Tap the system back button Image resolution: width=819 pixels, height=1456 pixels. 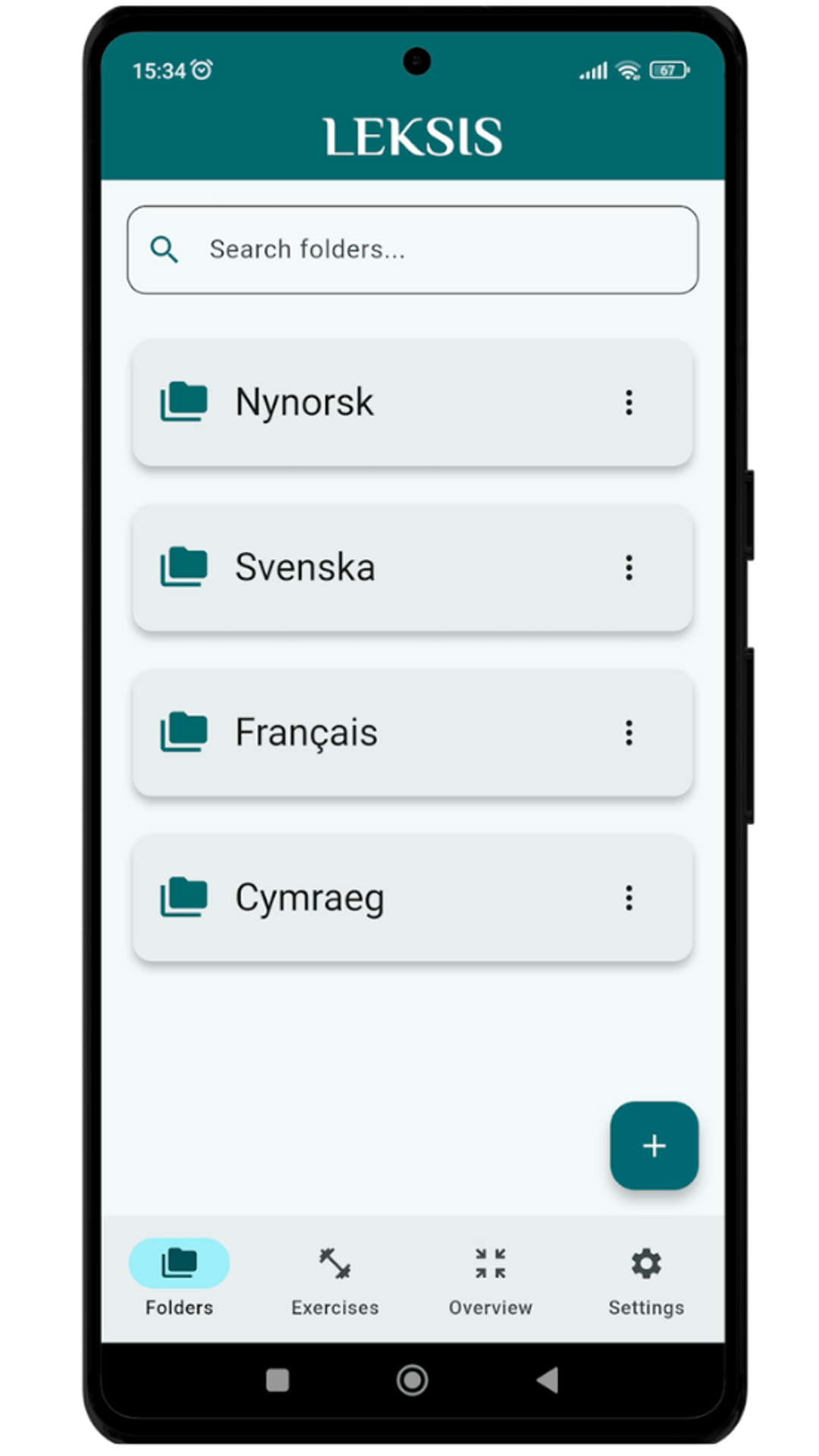[x=548, y=1379]
